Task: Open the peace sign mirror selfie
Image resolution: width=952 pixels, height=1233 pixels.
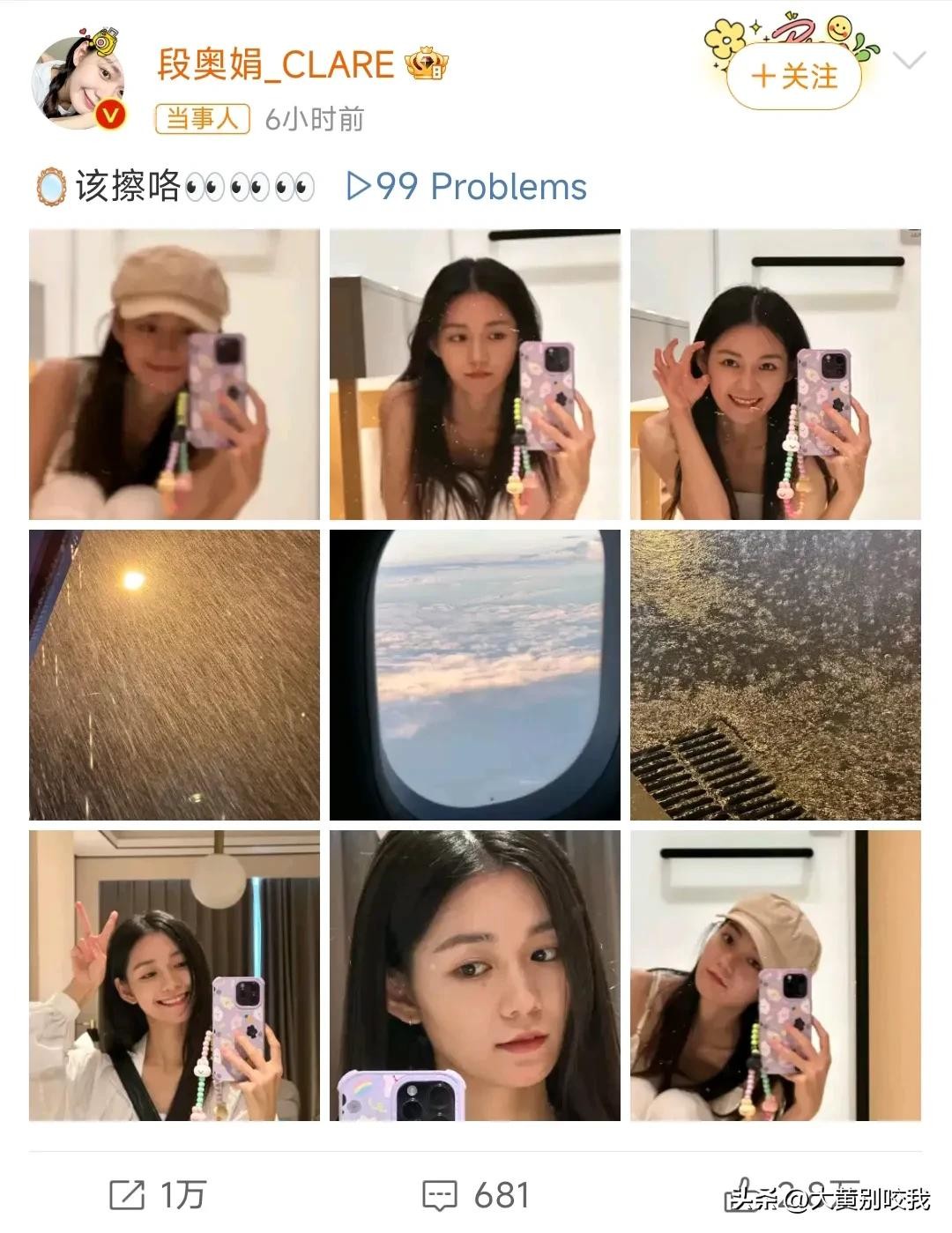Action: (175, 976)
